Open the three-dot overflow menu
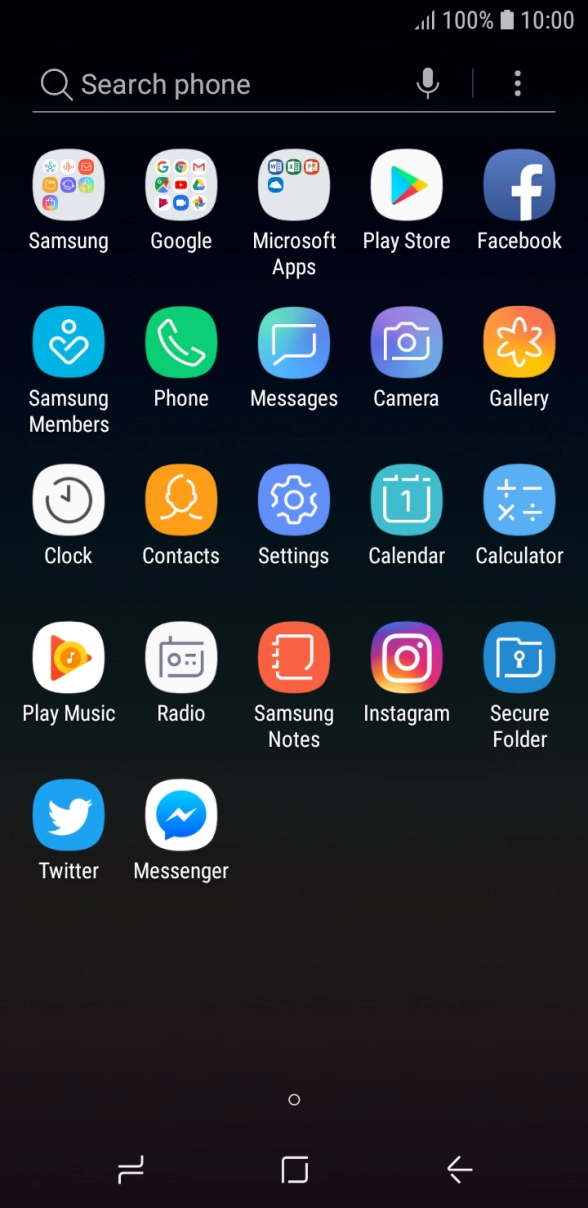588x1208 pixels. coord(517,84)
